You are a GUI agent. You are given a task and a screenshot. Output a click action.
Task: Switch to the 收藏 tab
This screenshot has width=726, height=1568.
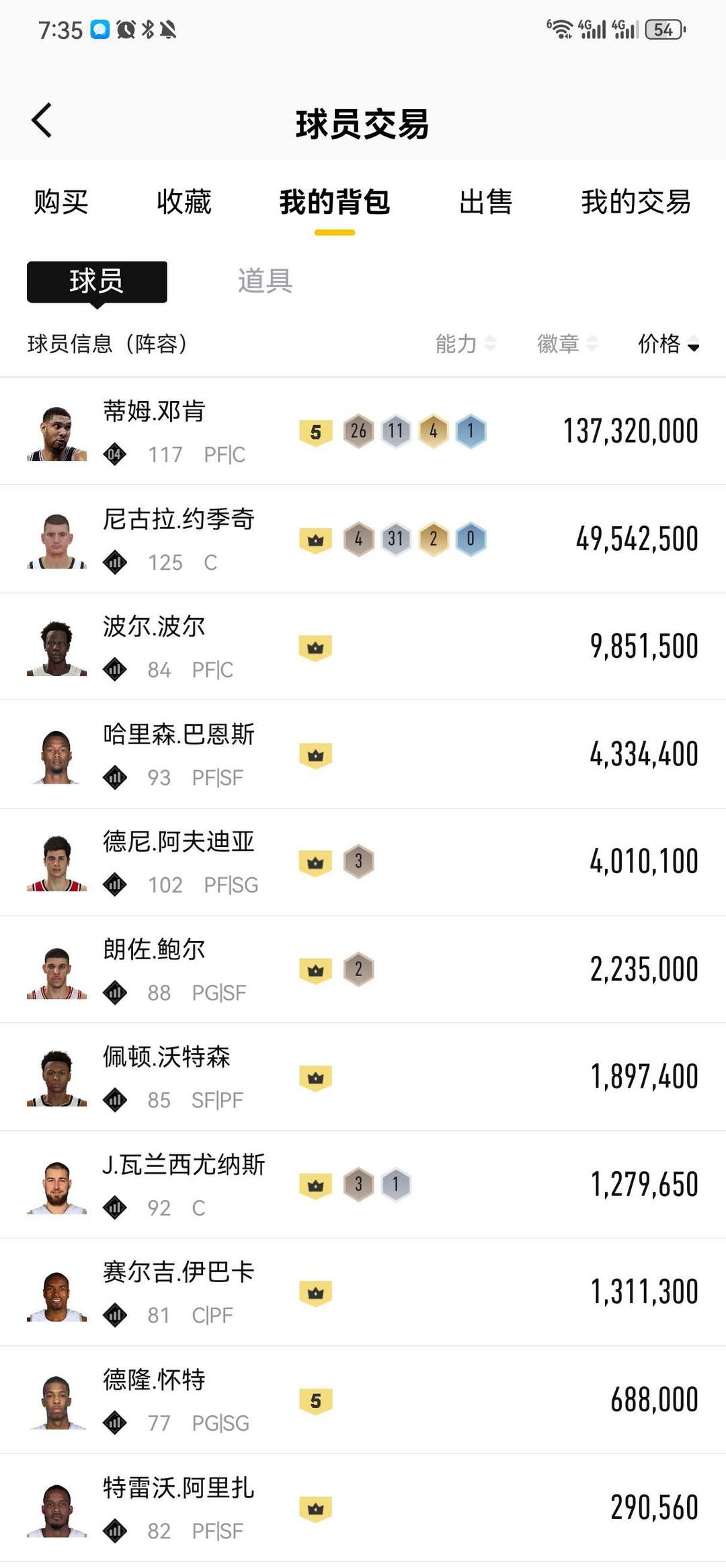click(184, 202)
